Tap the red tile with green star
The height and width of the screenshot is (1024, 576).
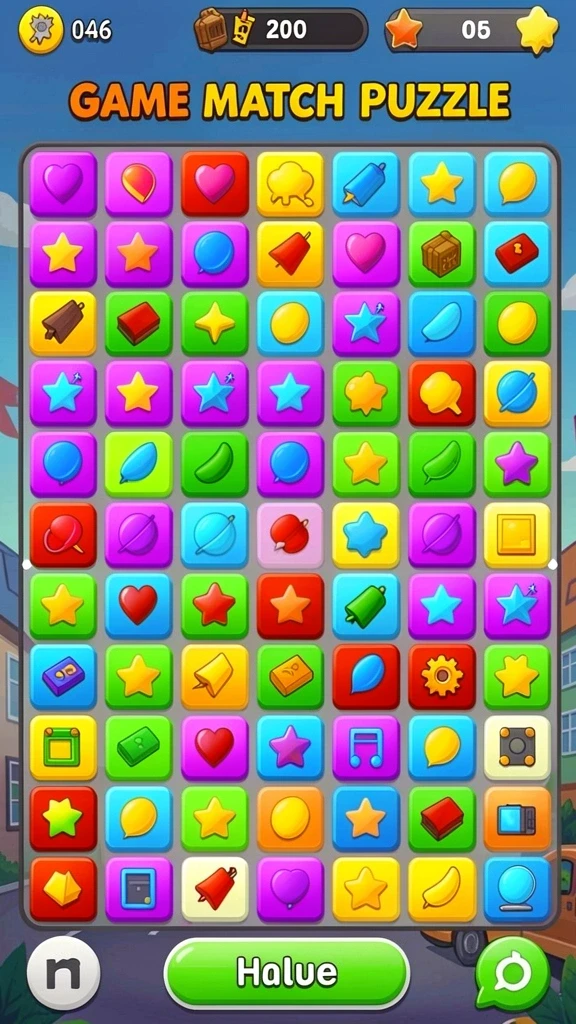click(x=63, y=818)
